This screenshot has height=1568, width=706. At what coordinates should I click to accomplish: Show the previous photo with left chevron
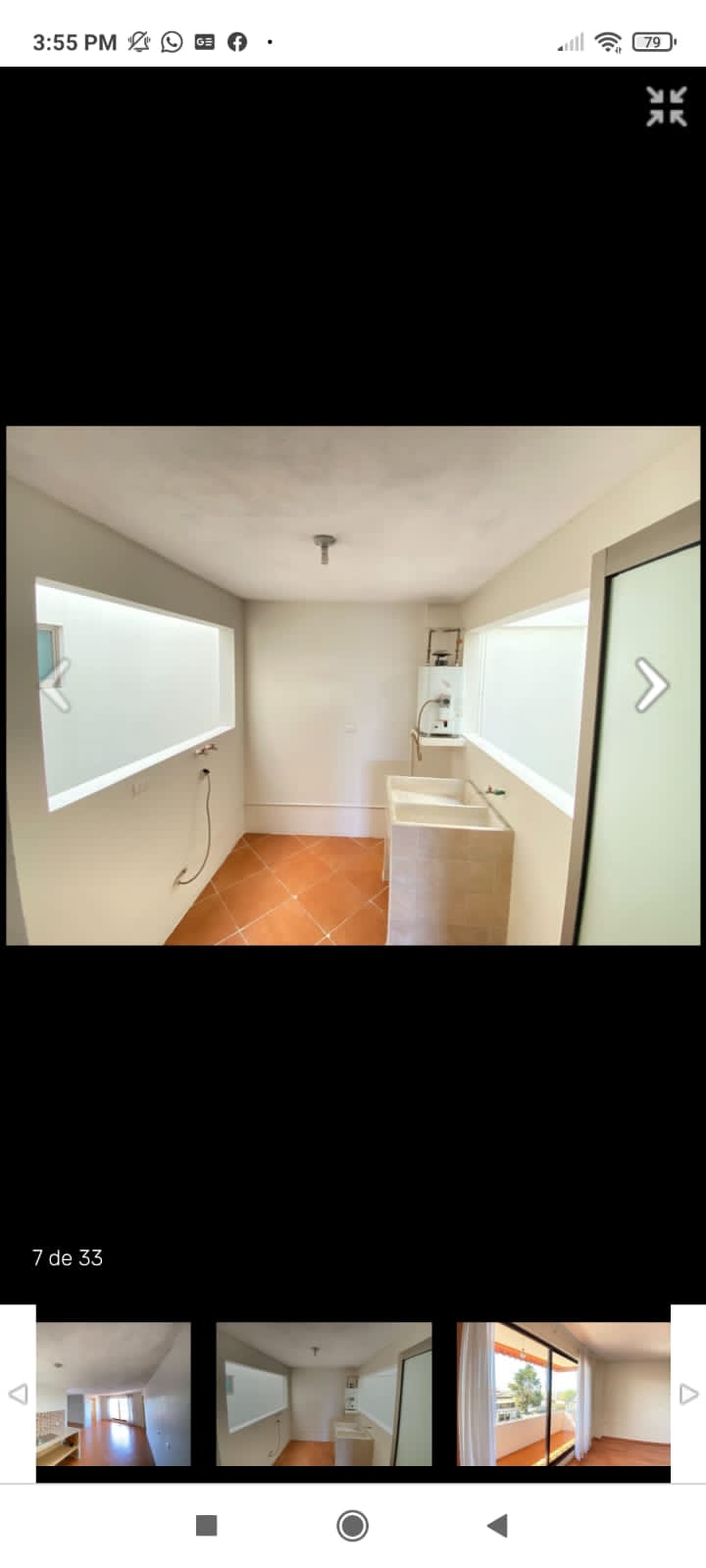click(55, 684)
